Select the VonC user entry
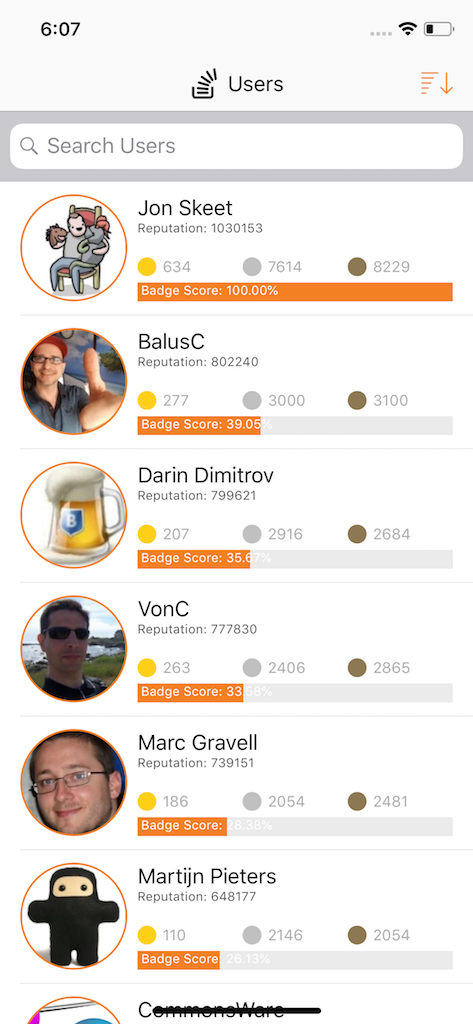The height and width of the screenshot is (1024, 473). tap(236, 650)
